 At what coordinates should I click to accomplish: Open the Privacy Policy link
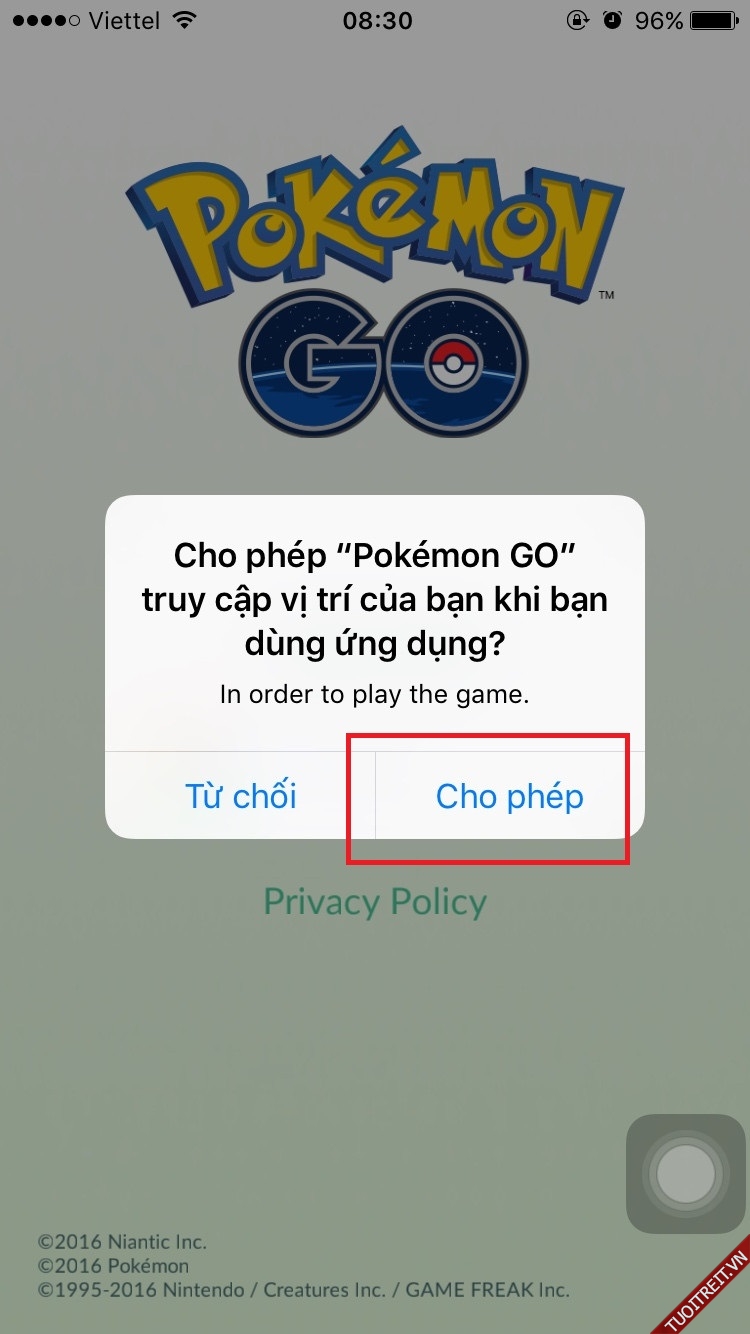(375, 902)
